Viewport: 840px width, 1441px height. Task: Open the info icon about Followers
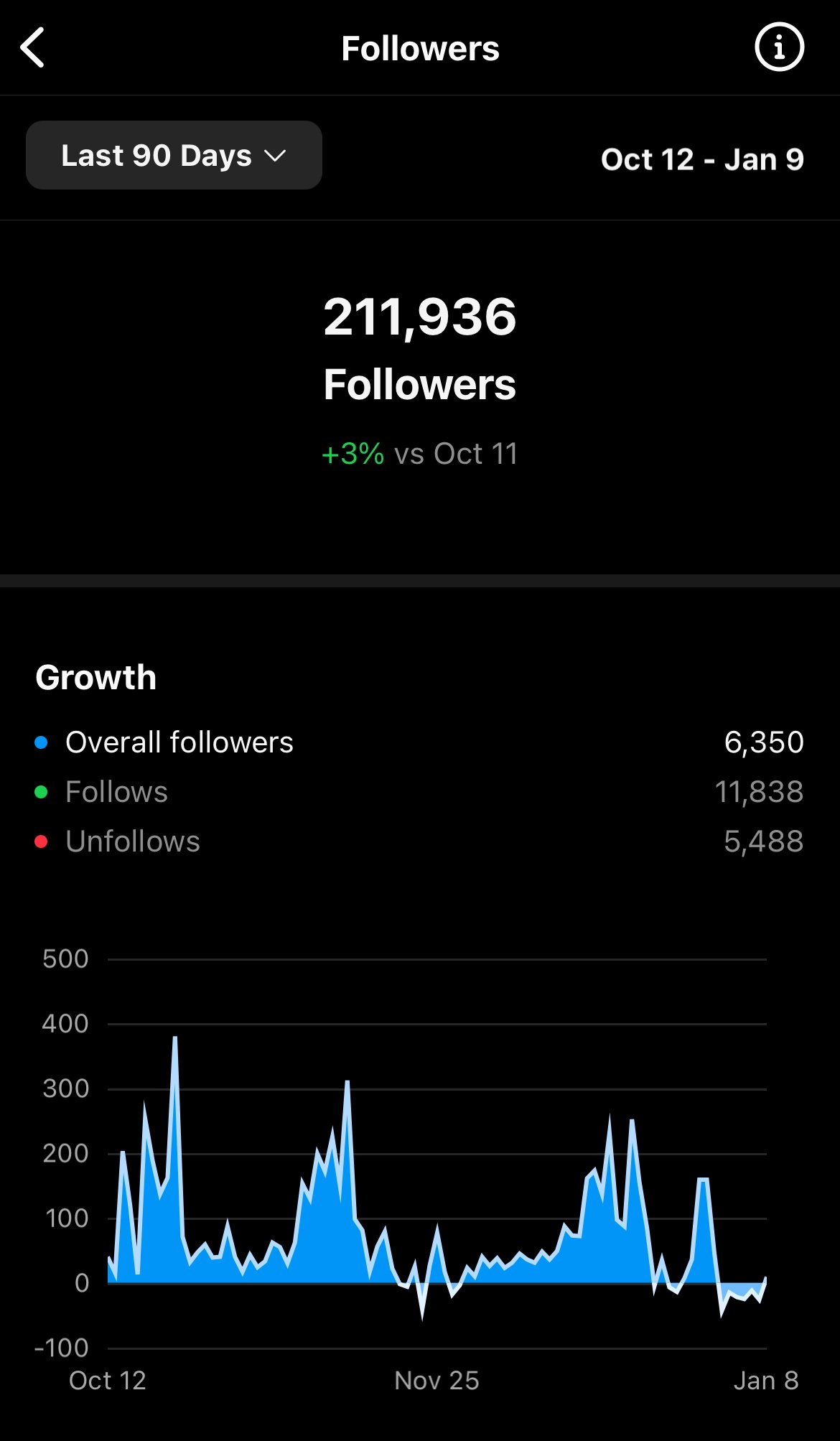(779, 47)
